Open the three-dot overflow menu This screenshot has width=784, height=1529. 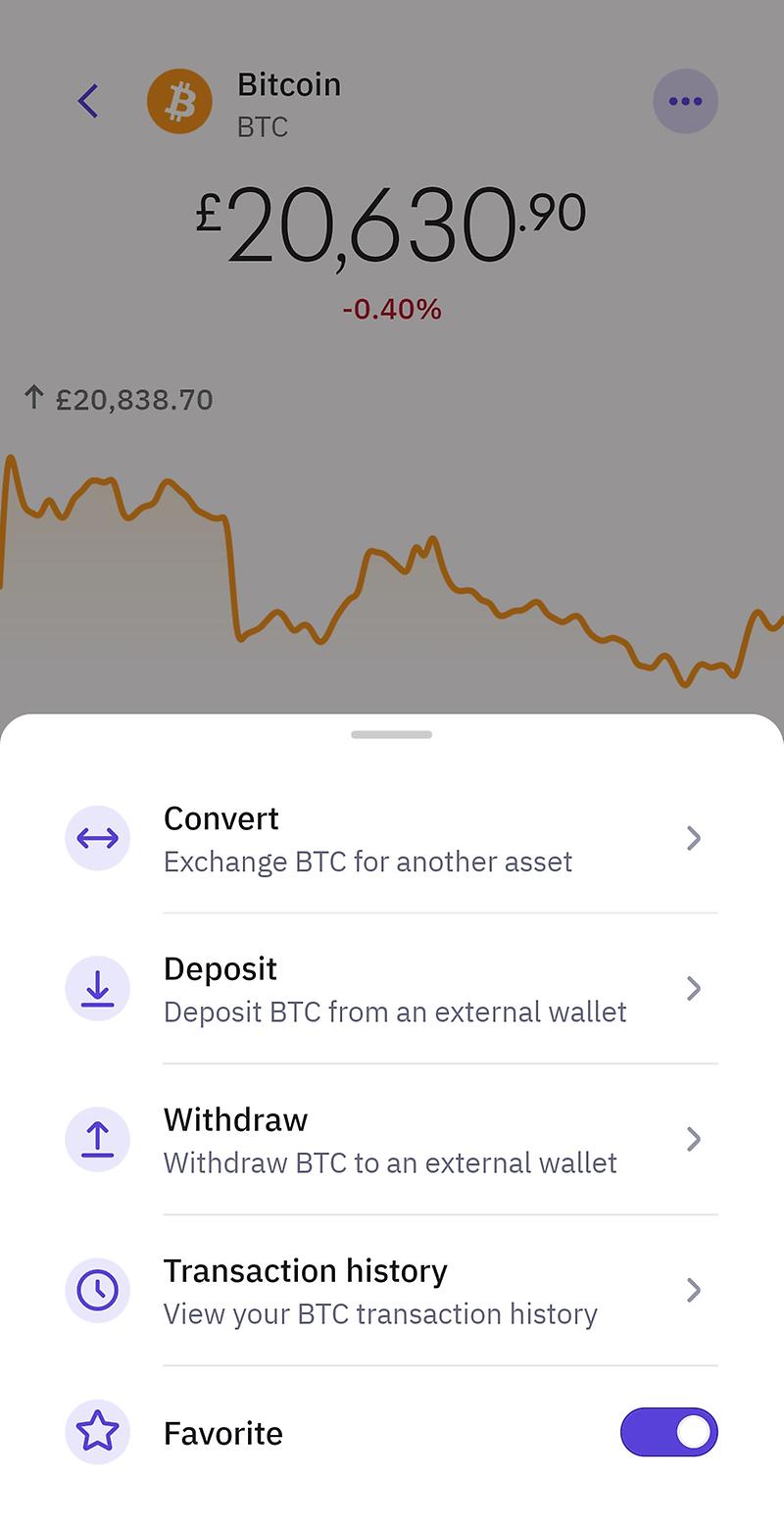click(x=685, y=101)
